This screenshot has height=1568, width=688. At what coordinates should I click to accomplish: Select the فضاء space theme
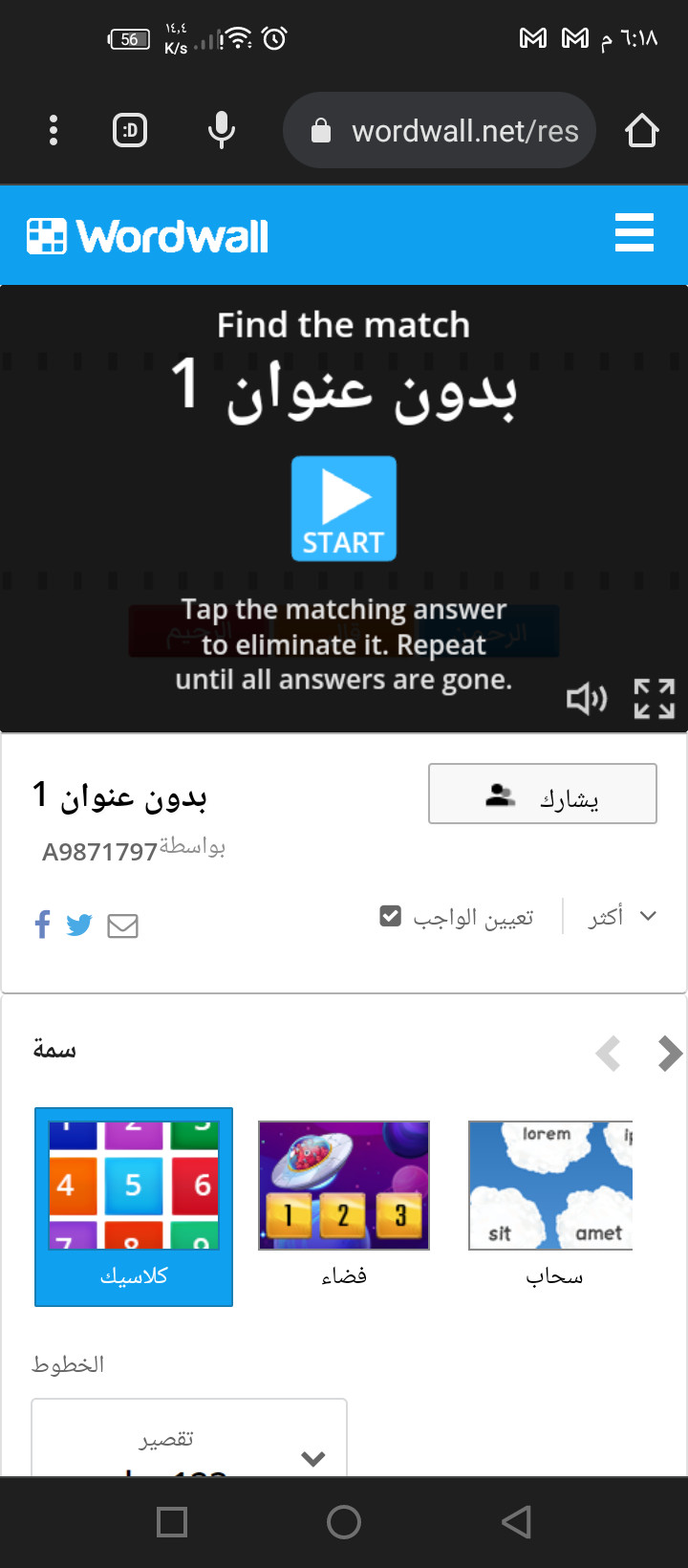click(x=344, y=1205)
